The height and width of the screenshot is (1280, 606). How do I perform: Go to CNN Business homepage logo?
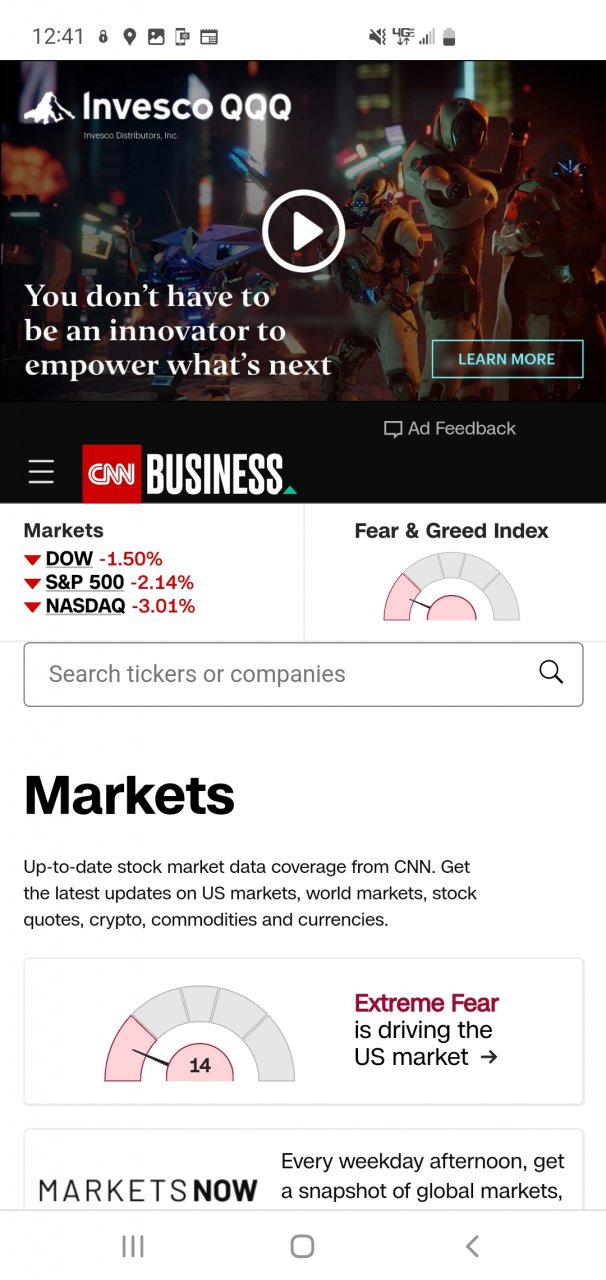[x=188, y=474]
